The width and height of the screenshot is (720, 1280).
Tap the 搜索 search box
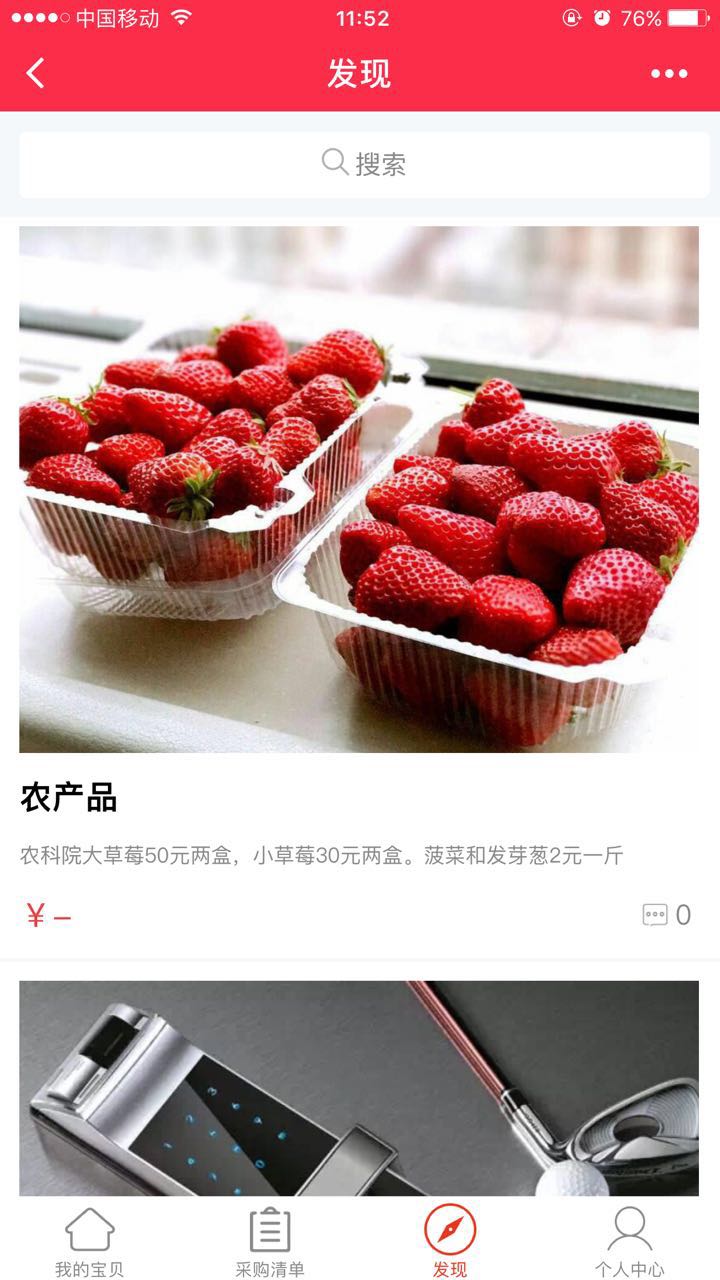coord(364,164)
